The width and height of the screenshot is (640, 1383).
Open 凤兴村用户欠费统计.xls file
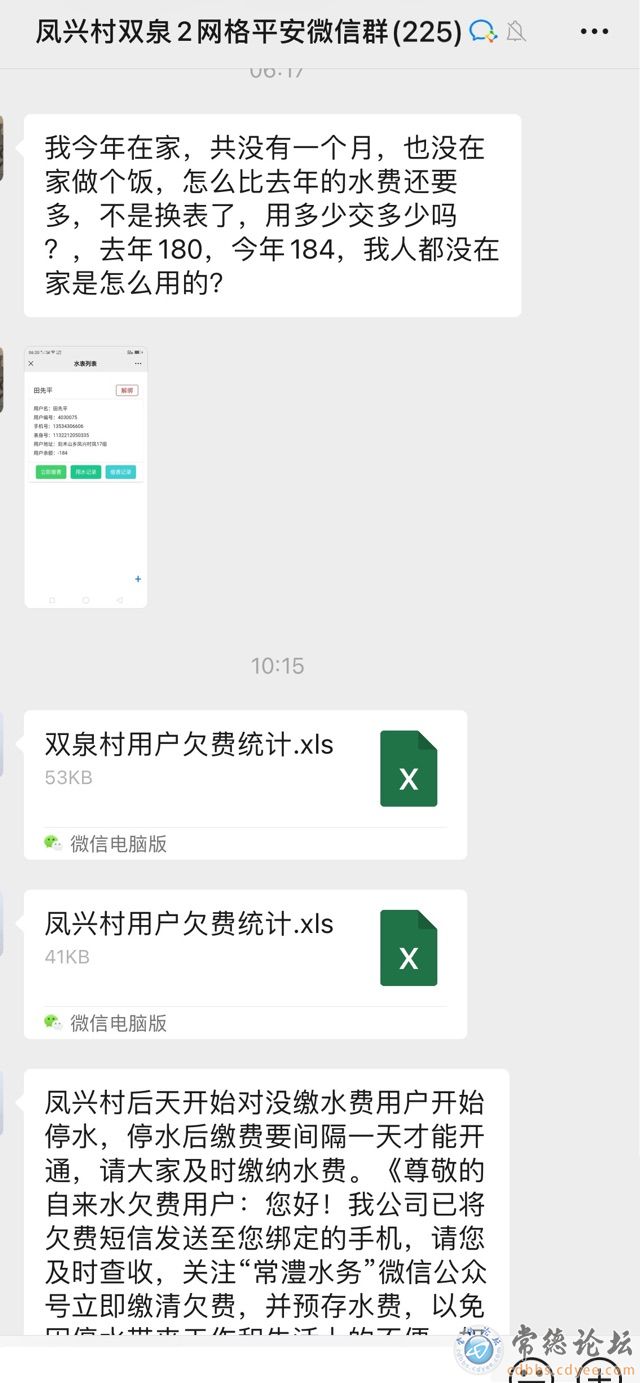245,948
